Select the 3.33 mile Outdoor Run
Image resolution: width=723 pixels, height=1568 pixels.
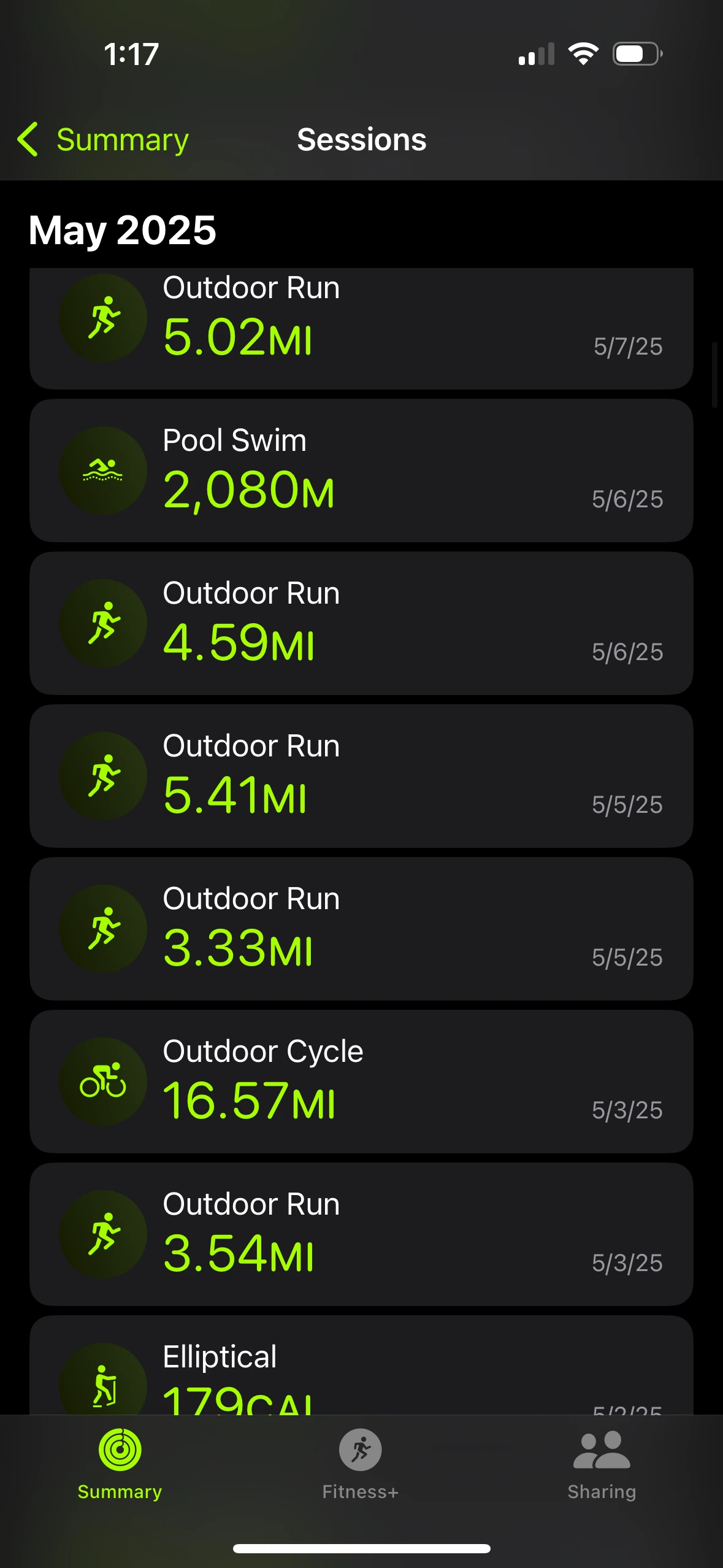click(361, 929)
